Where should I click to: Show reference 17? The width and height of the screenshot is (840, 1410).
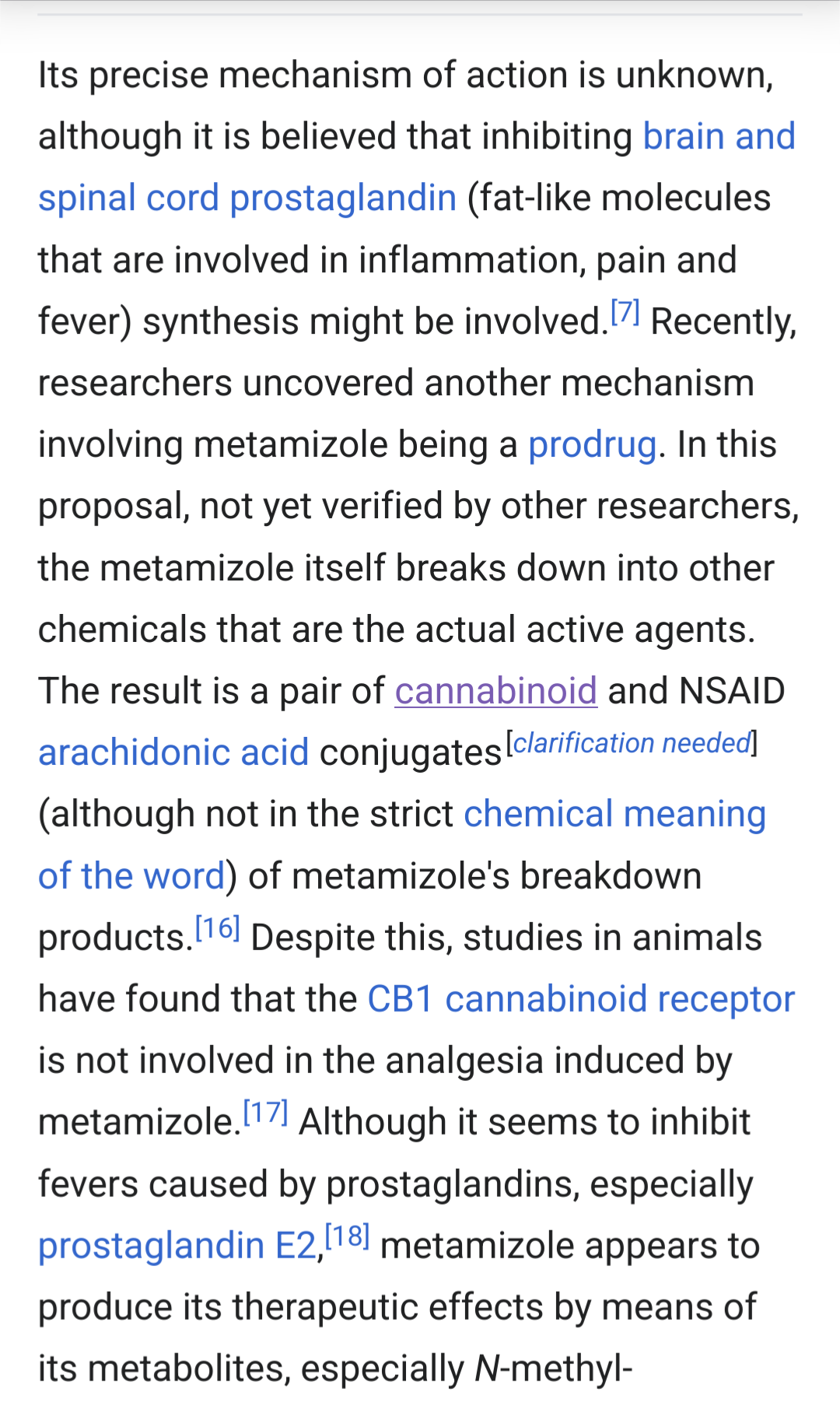pos(265,1112)
